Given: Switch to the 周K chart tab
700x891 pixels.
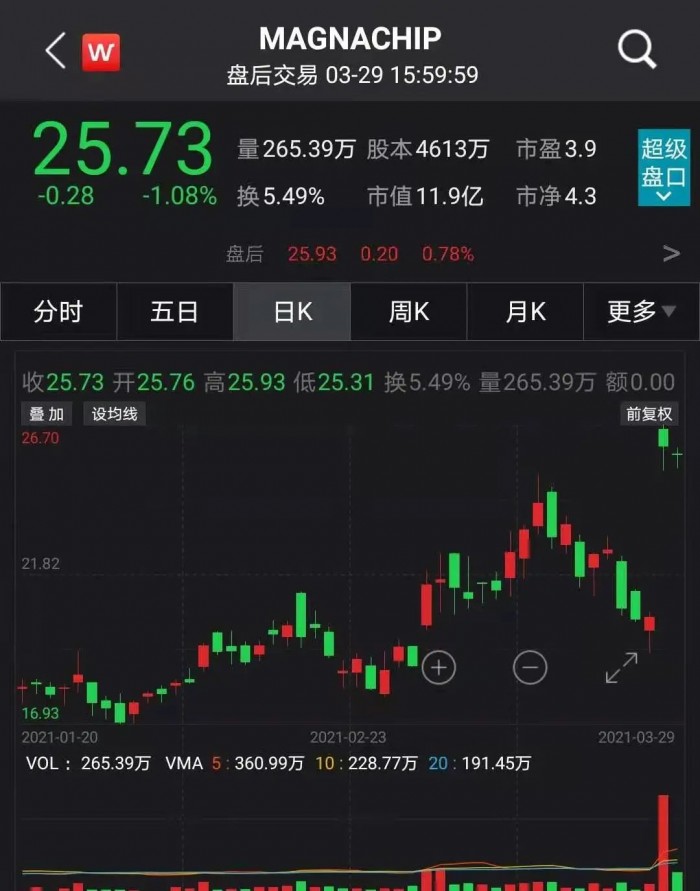Looking at the screenshot, I should click(409, 312).
